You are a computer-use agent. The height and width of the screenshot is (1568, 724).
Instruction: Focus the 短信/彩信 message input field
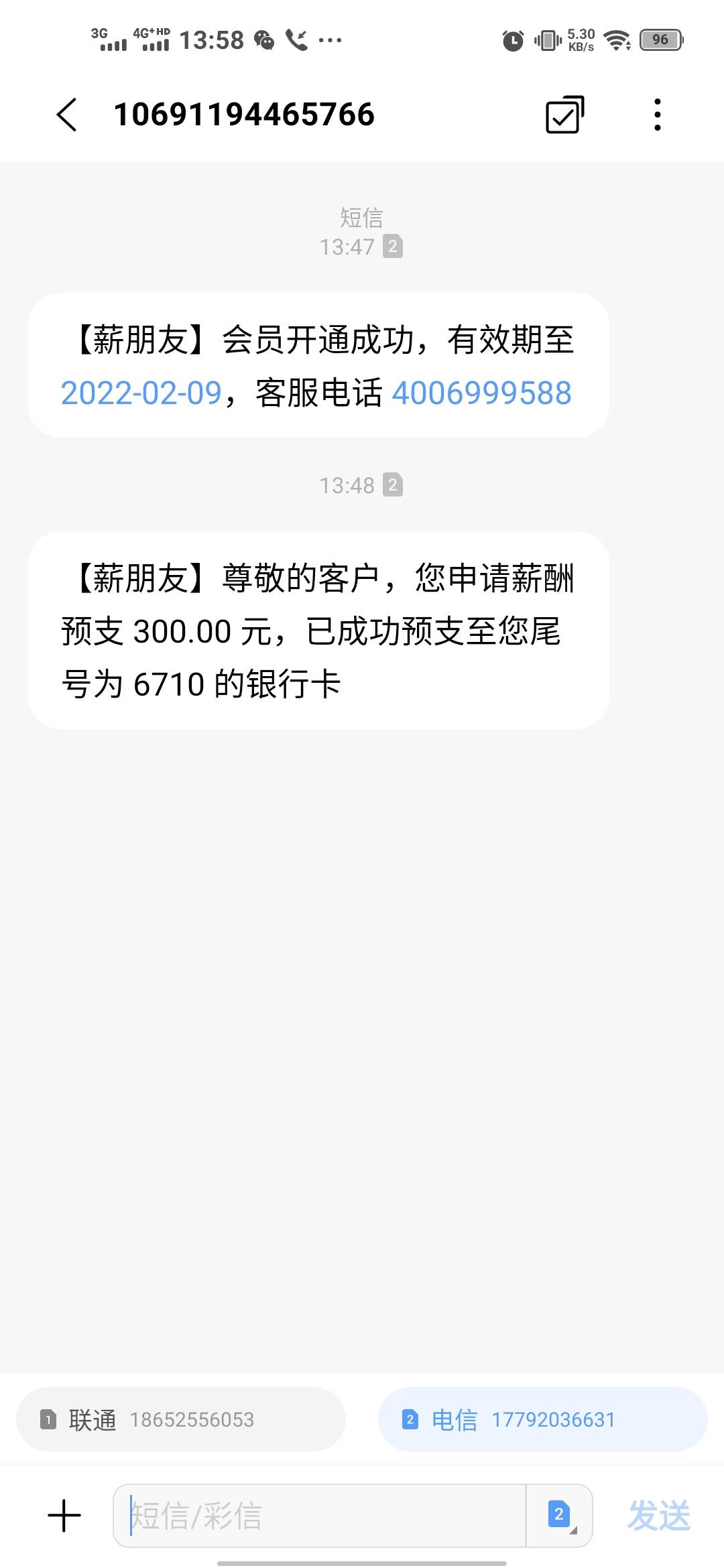click(x=320, y=1516)
